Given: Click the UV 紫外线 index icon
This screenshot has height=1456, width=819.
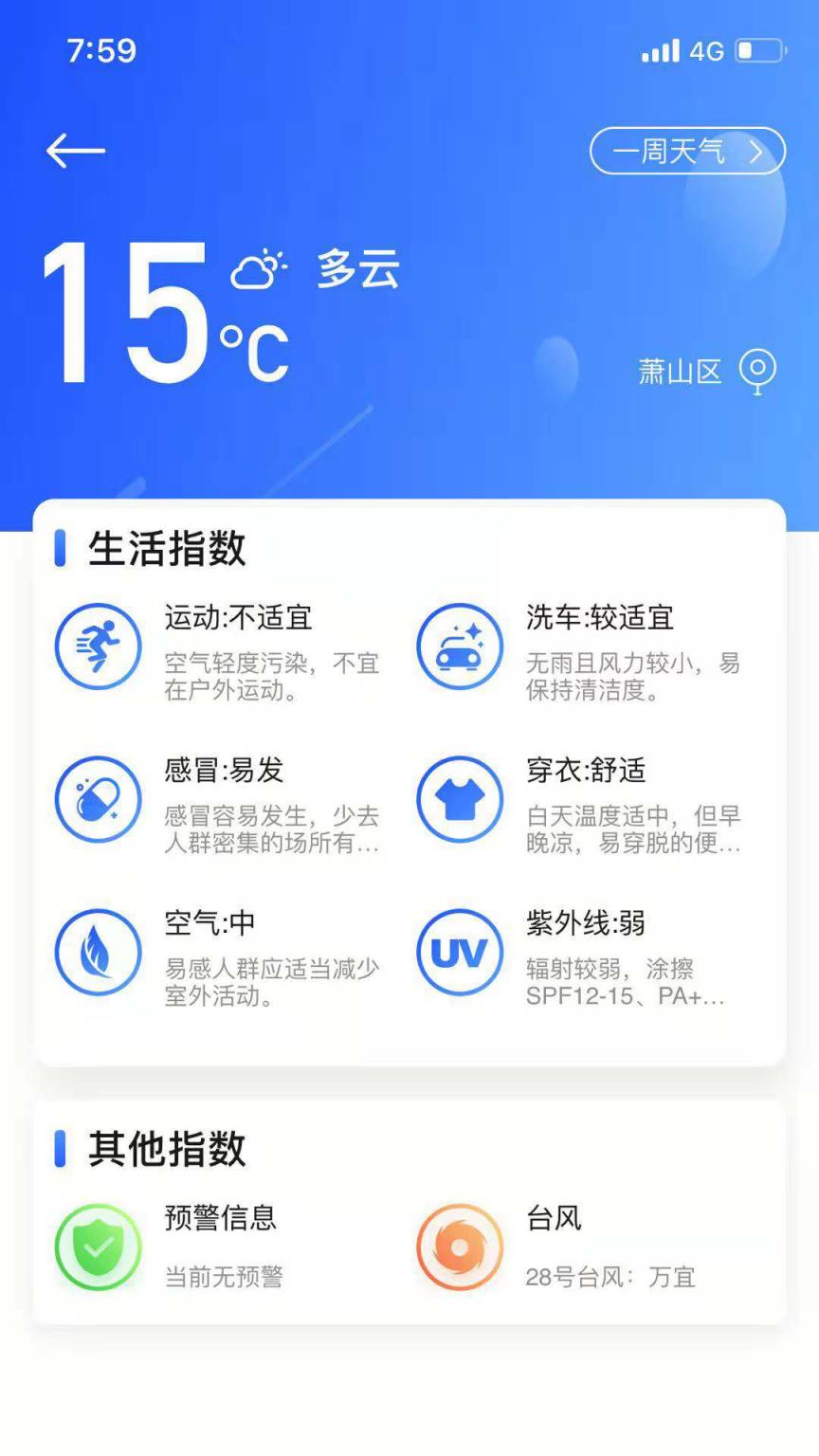Looking at the screenshot, I should [x=460, y=953].
